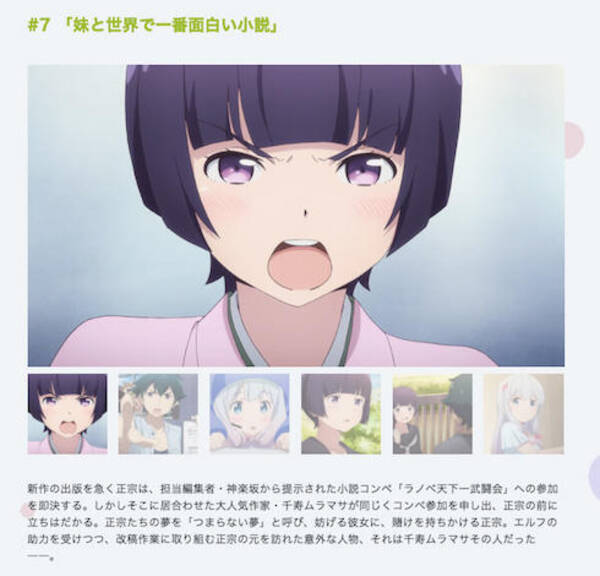Tap the large main episode image
Viewport: 600px width, 576px height.
pyautogui.click(x=295, y=215)
